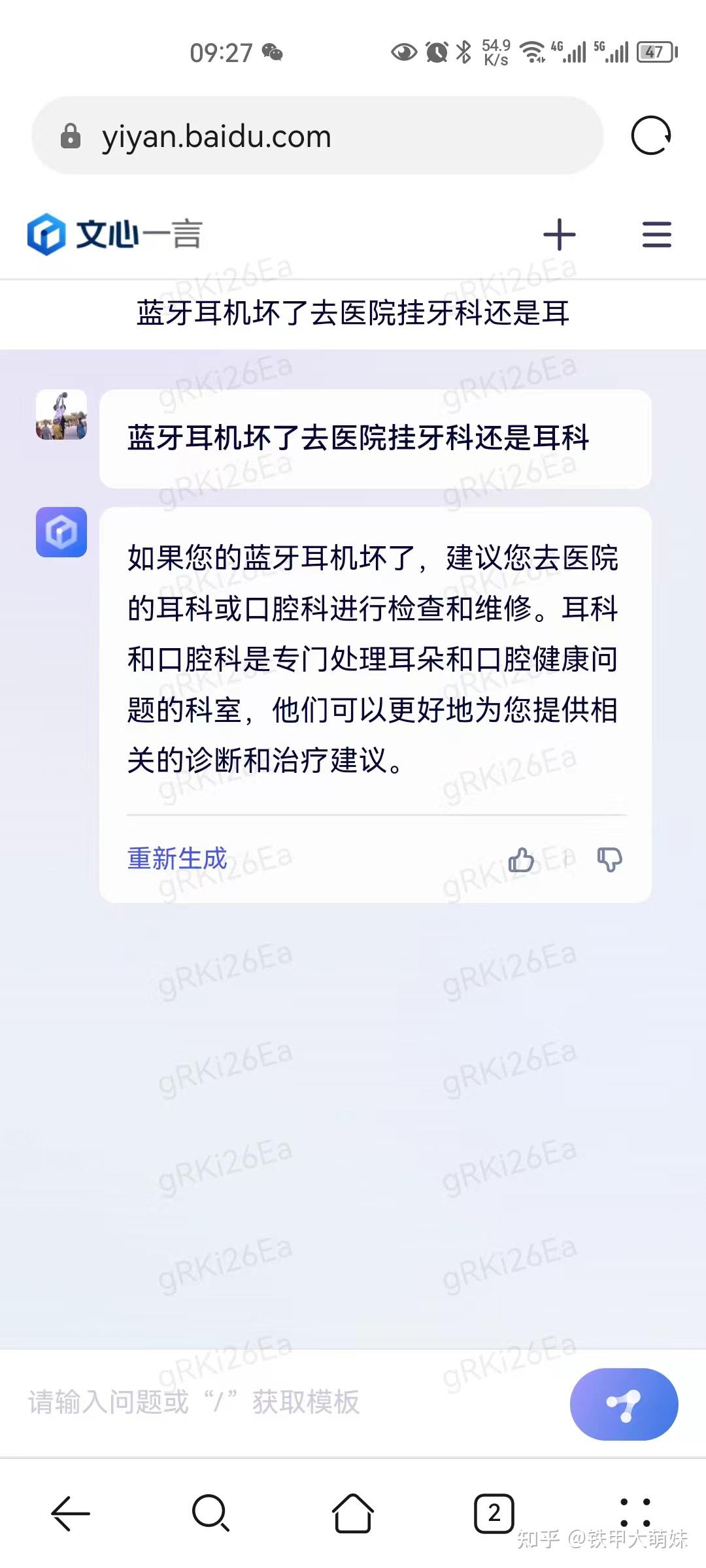This screenshot has width=706, height=1568.
Task: Tap 重新生成 to regenerate the answer
Action: click(x=177, y=858)
